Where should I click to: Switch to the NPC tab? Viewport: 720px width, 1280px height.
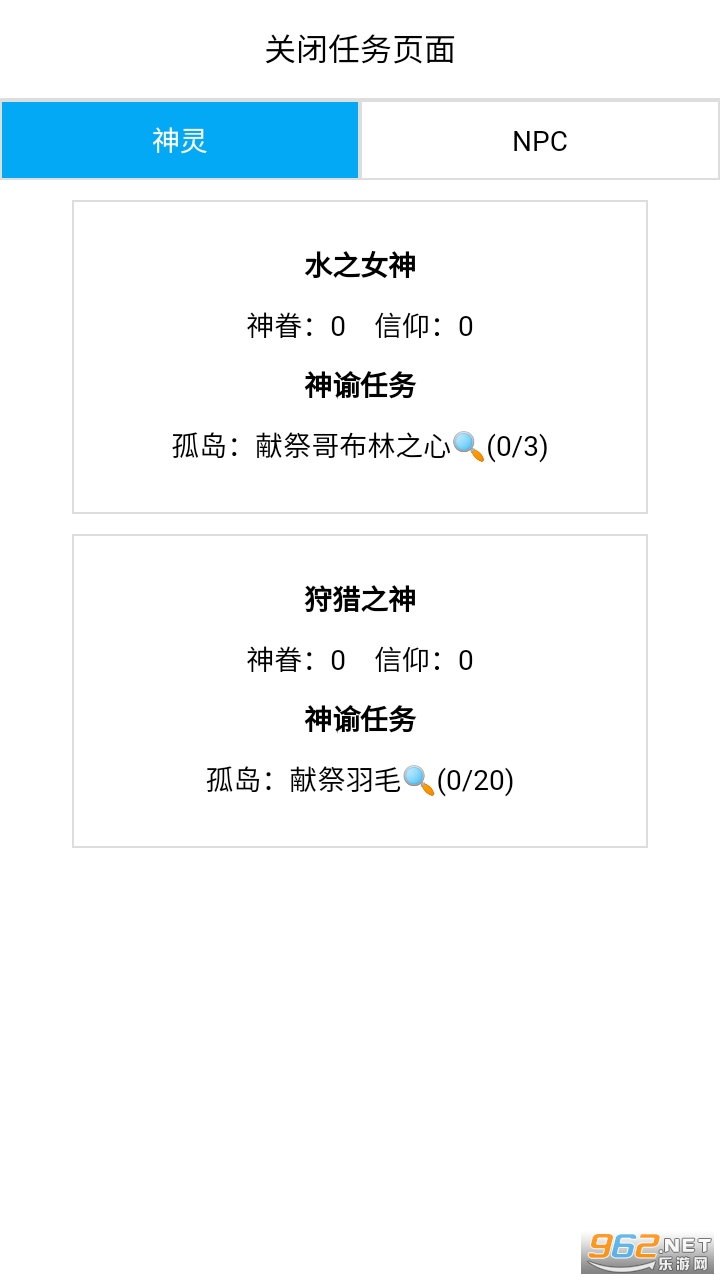(540, 141)
